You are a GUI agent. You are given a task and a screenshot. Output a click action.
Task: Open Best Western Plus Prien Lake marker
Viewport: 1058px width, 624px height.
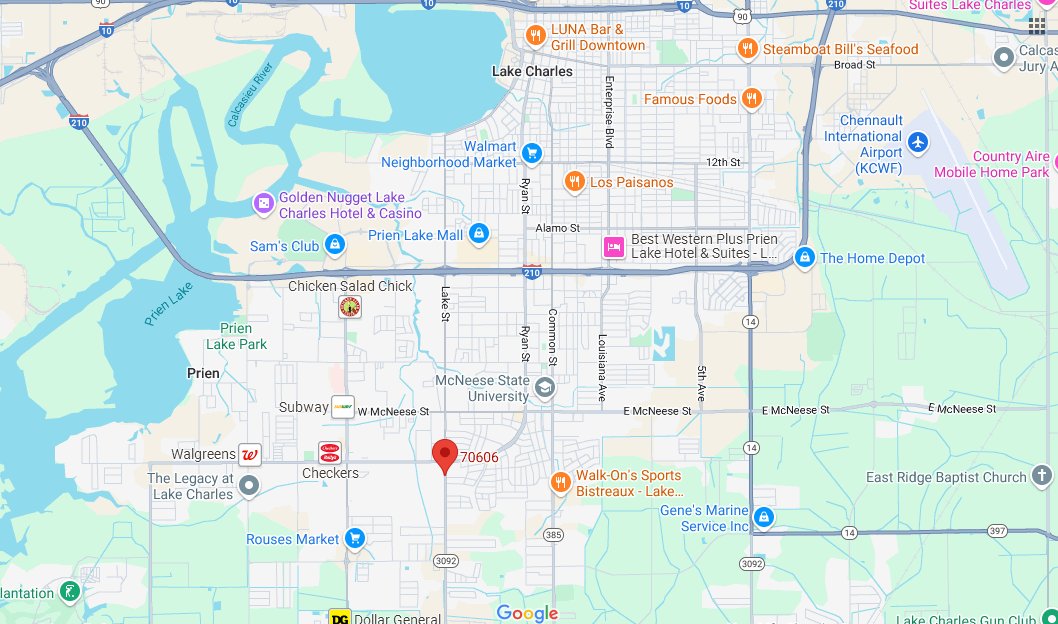pos(613,246)
